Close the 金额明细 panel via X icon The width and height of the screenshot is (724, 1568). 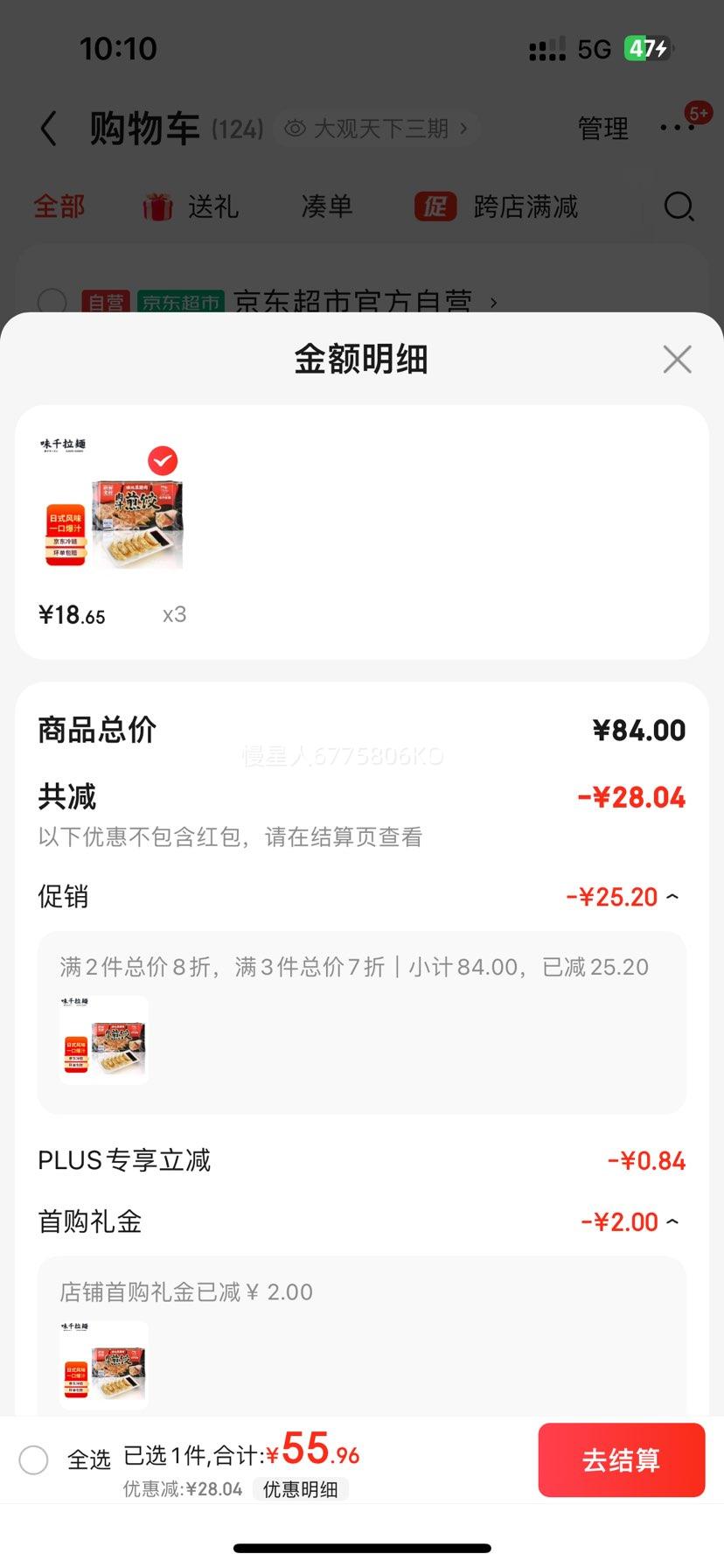coord(677,359)
